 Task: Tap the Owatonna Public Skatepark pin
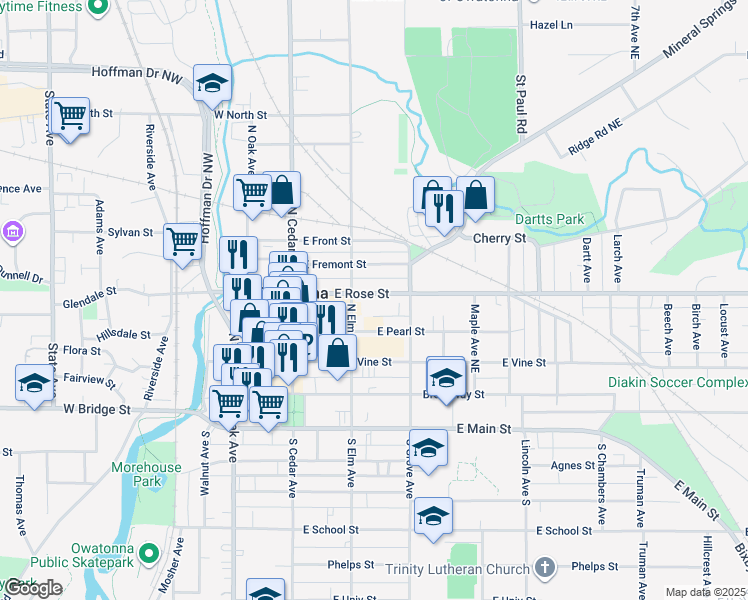tap(149, 555)
